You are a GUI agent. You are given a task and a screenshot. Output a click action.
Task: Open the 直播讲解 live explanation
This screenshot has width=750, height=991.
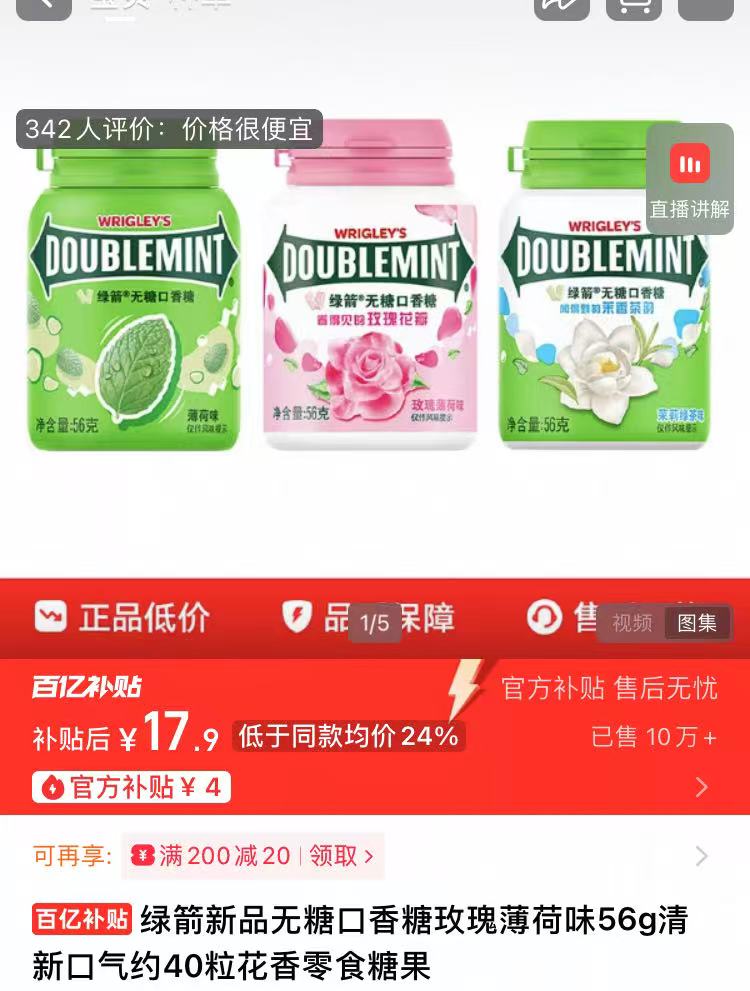(x=689, y=179)
